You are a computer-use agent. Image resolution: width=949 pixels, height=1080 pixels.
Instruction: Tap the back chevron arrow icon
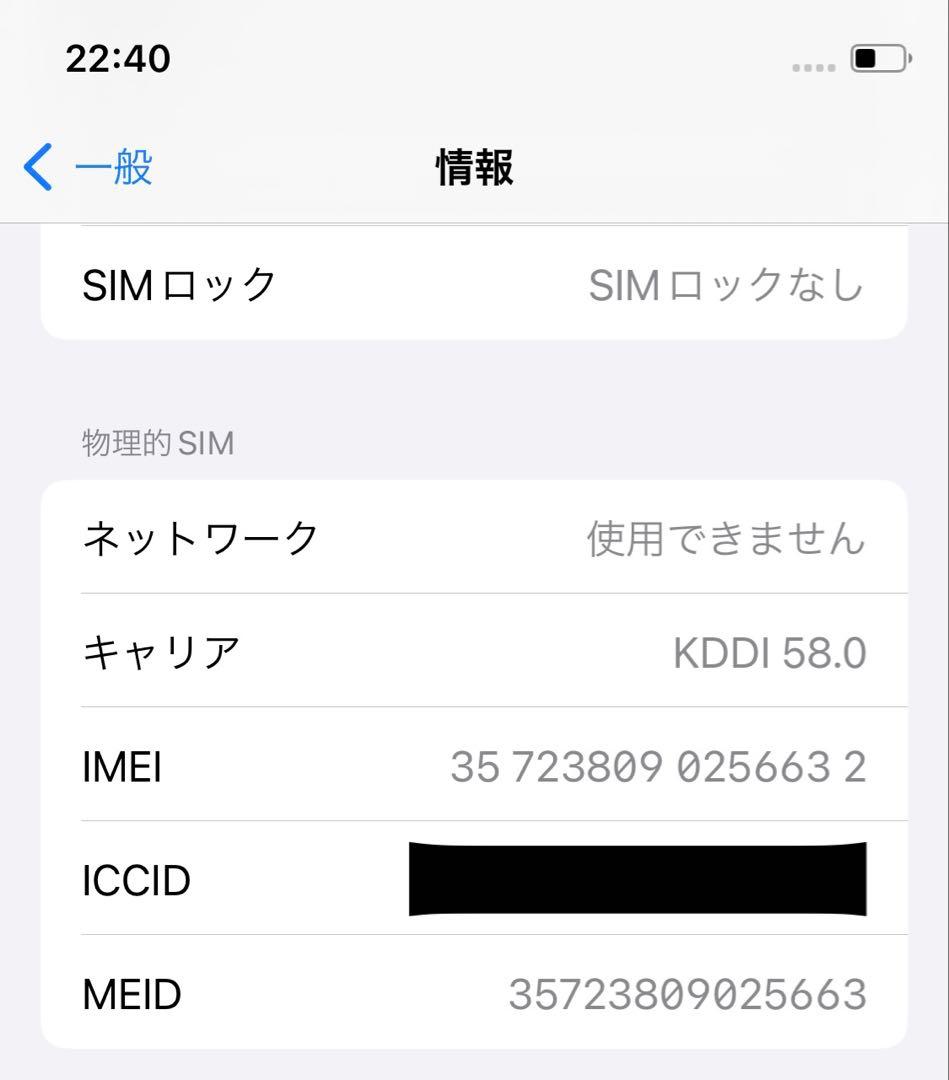pyautogui.click(x=38, y=169)
